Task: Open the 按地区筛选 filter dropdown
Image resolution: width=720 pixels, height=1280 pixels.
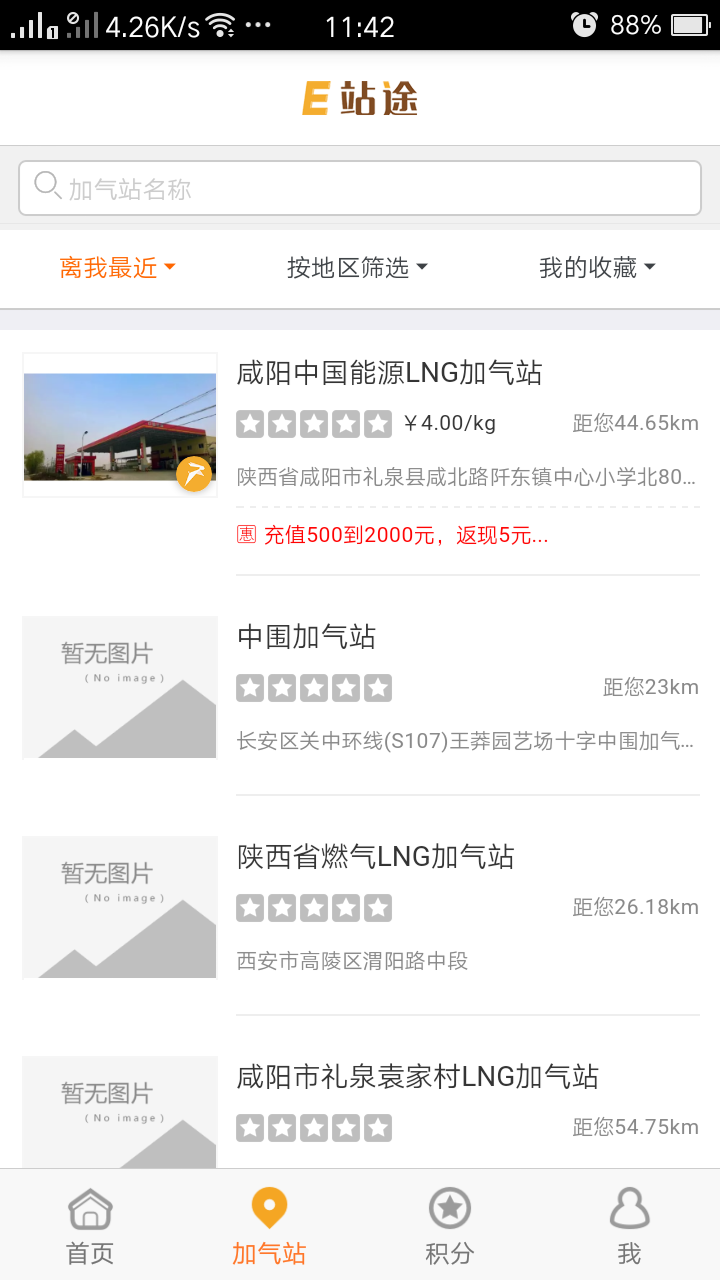Action: [357, 268]
